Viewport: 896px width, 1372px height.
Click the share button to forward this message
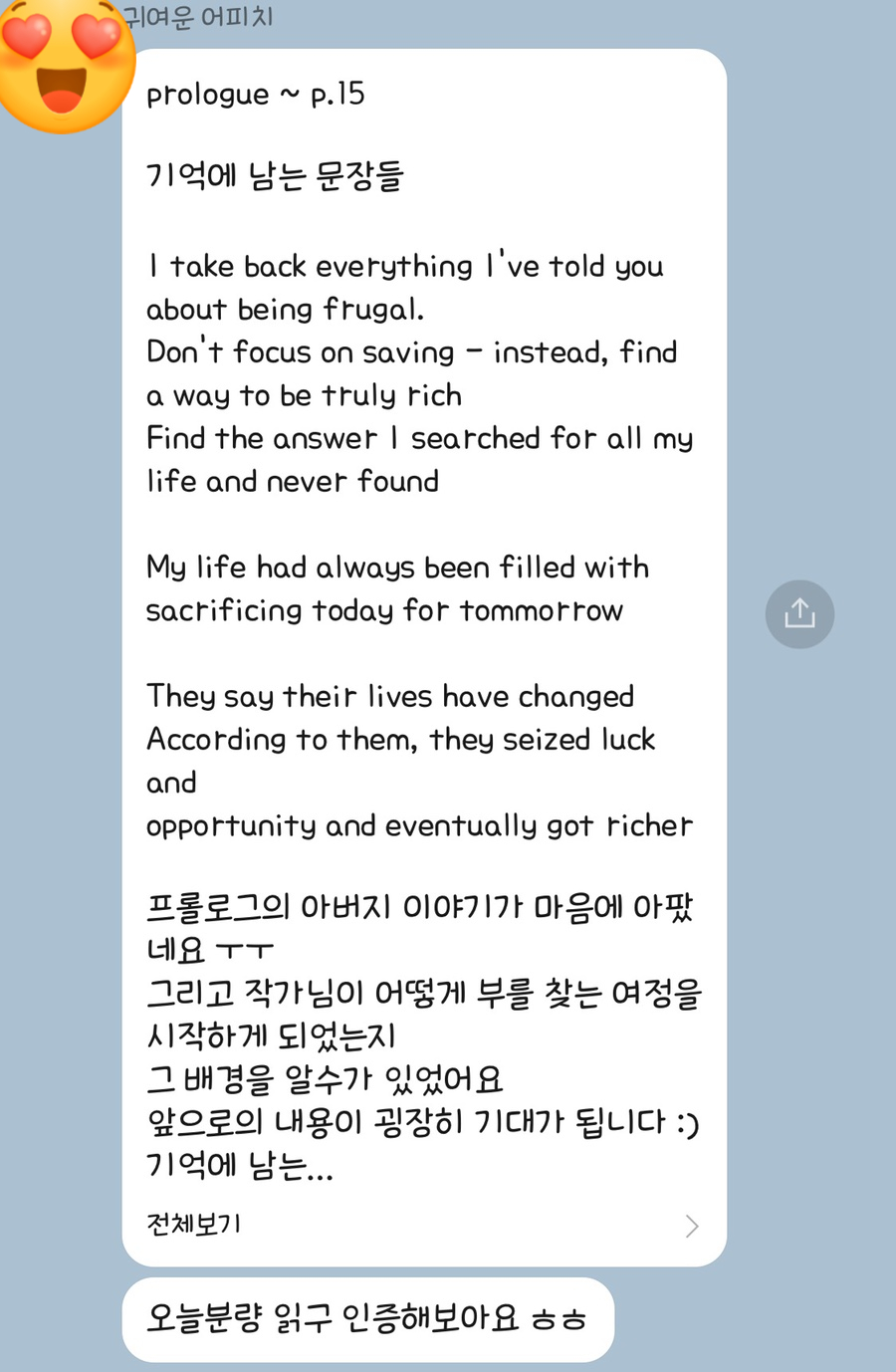(799, 614)
